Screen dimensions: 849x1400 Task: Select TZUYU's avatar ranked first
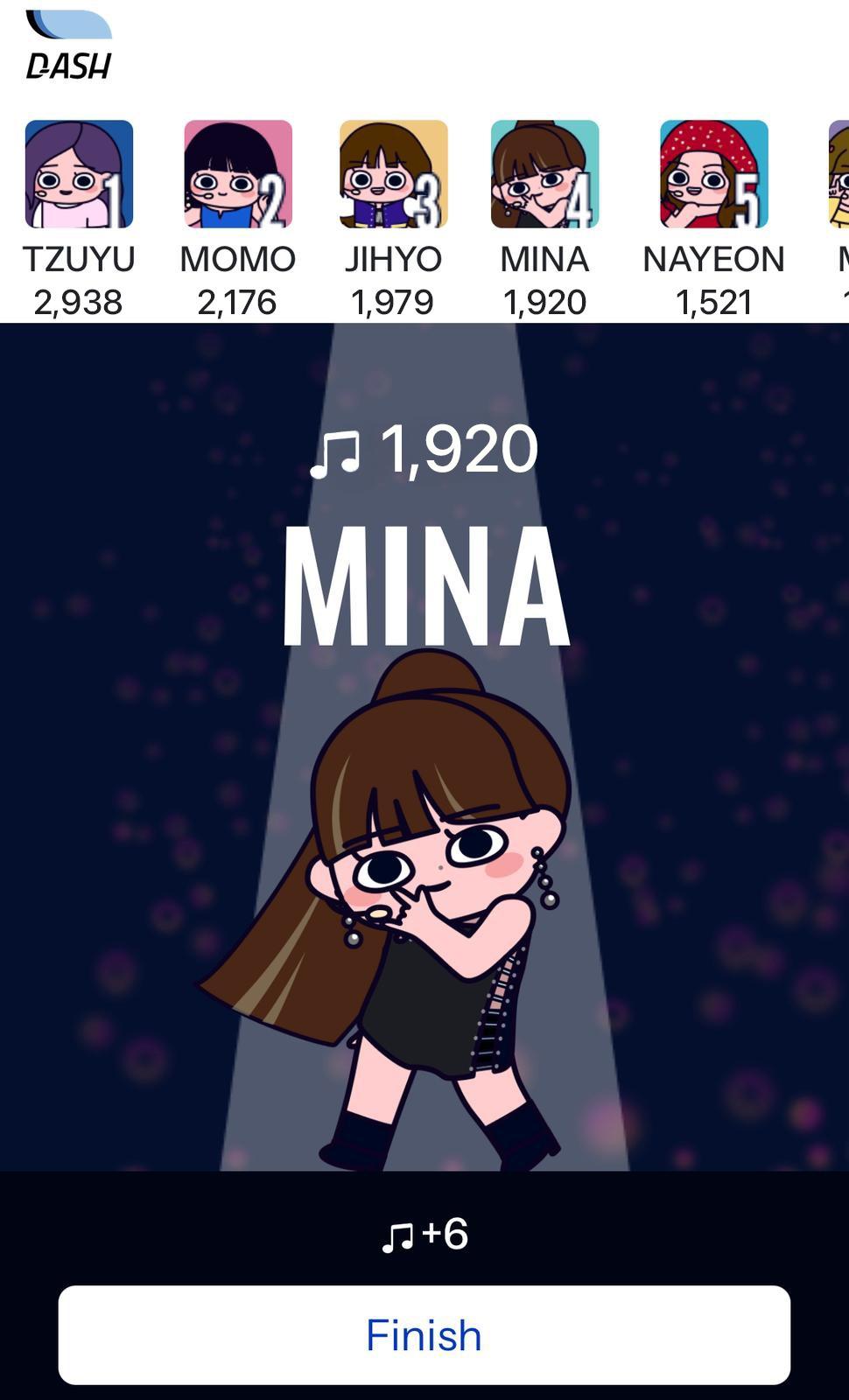[x=79, y=174]
